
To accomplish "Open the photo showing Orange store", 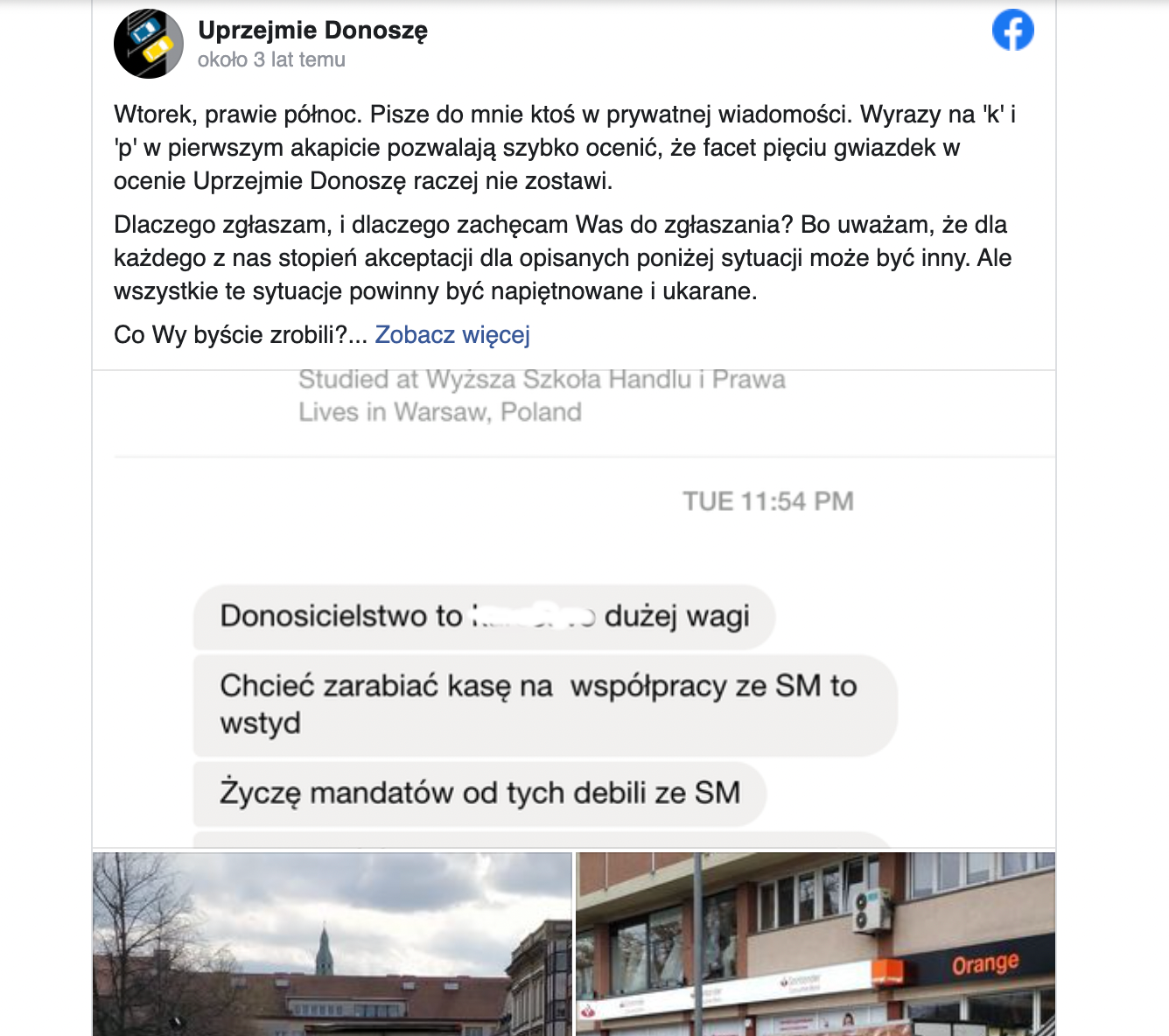I will [815, 944].
